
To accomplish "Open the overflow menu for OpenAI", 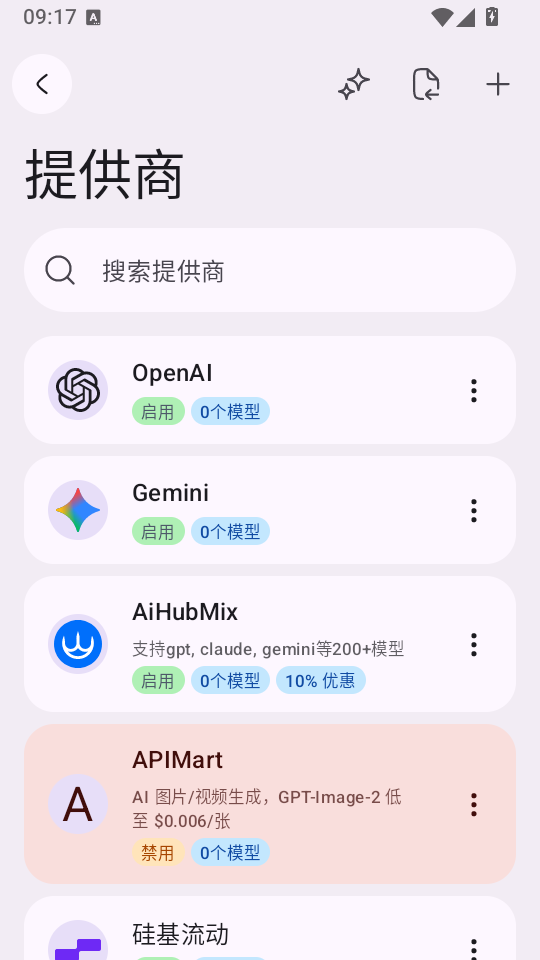I will 473,390.
